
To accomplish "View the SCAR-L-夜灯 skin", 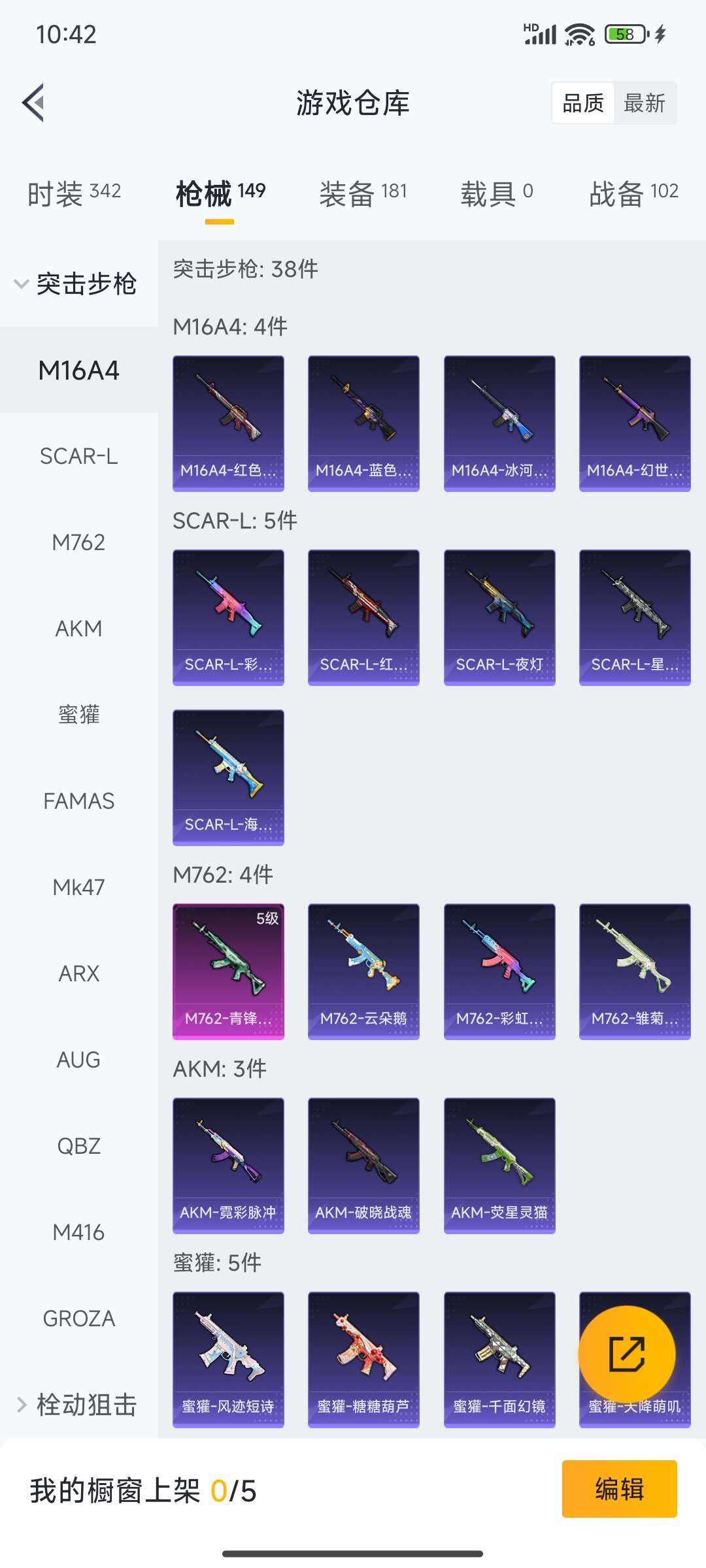I will point(499,617).
